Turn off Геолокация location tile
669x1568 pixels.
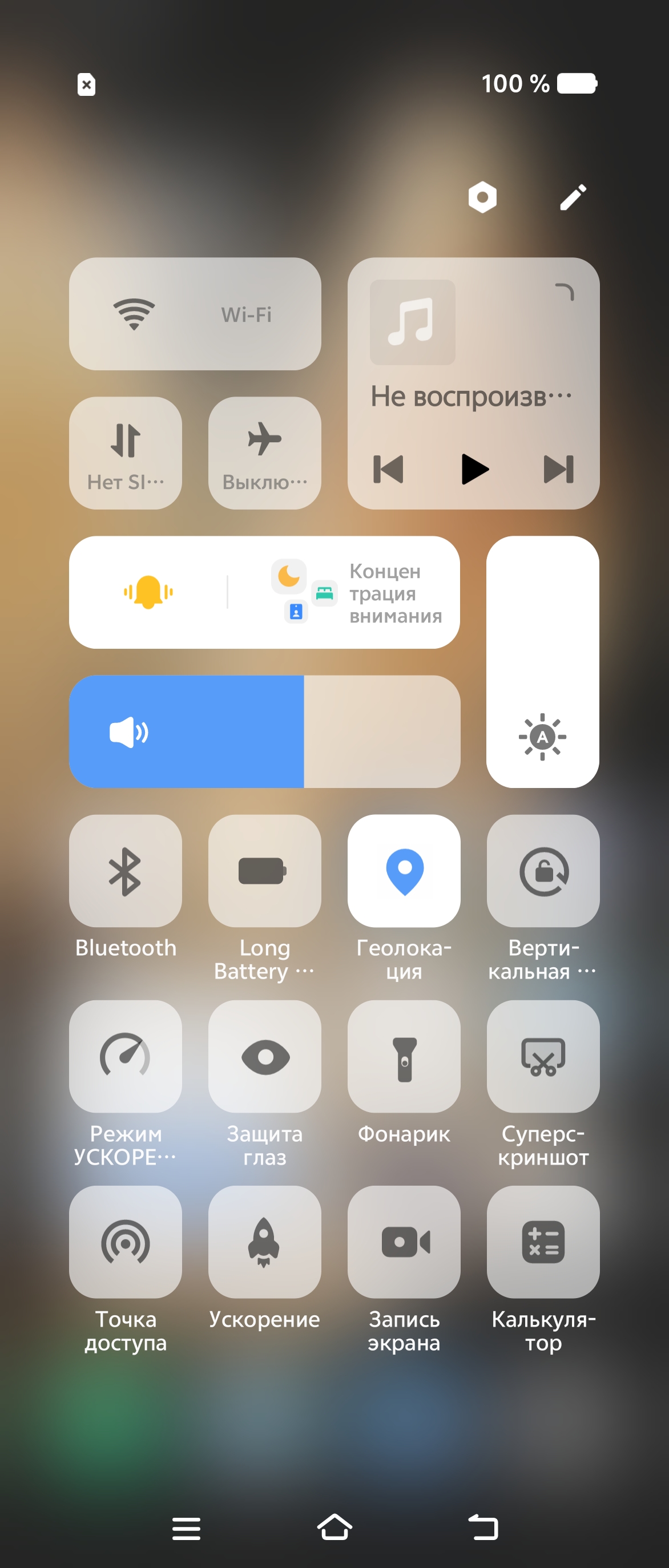coord(404,871)
